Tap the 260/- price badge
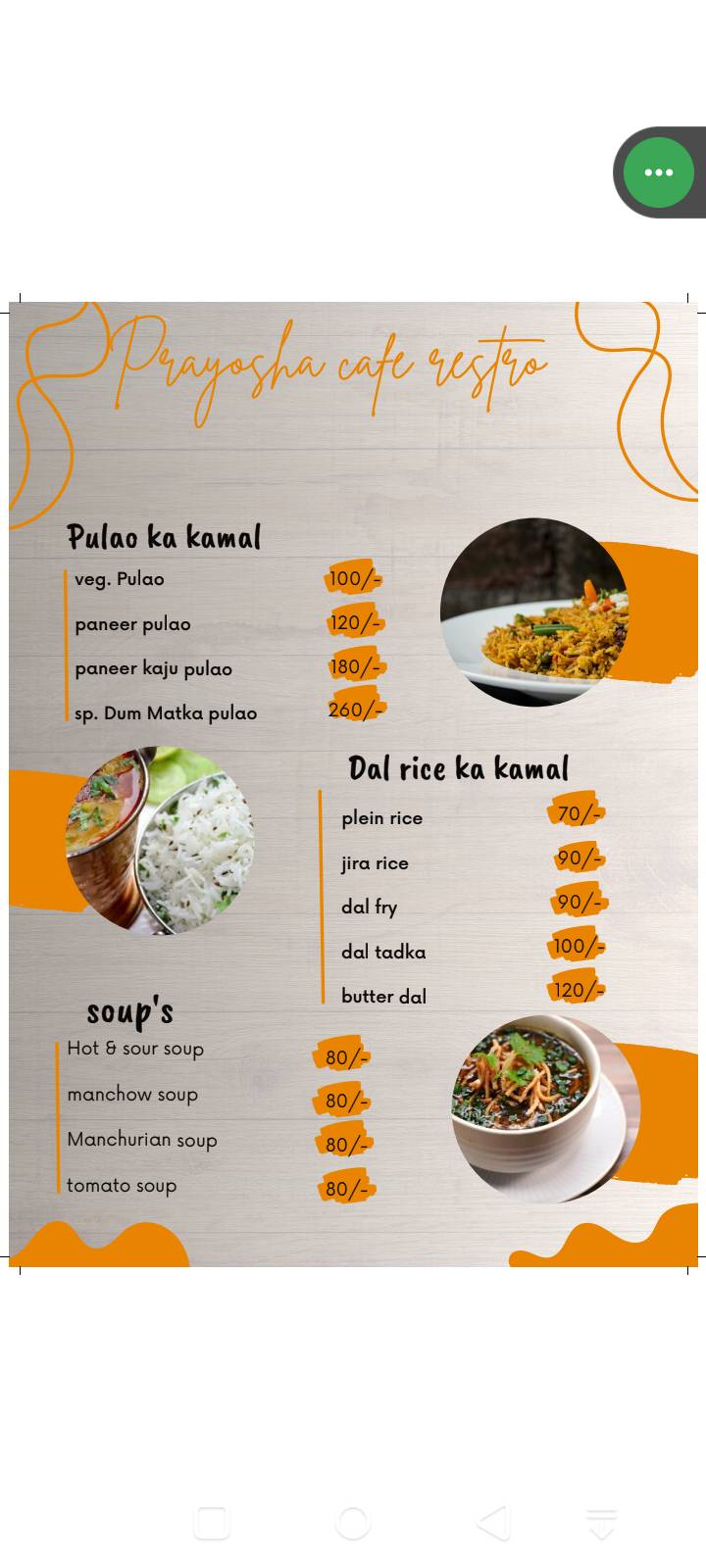The width and height of the screenshot is (706, 1568). [x=355, y=708]
